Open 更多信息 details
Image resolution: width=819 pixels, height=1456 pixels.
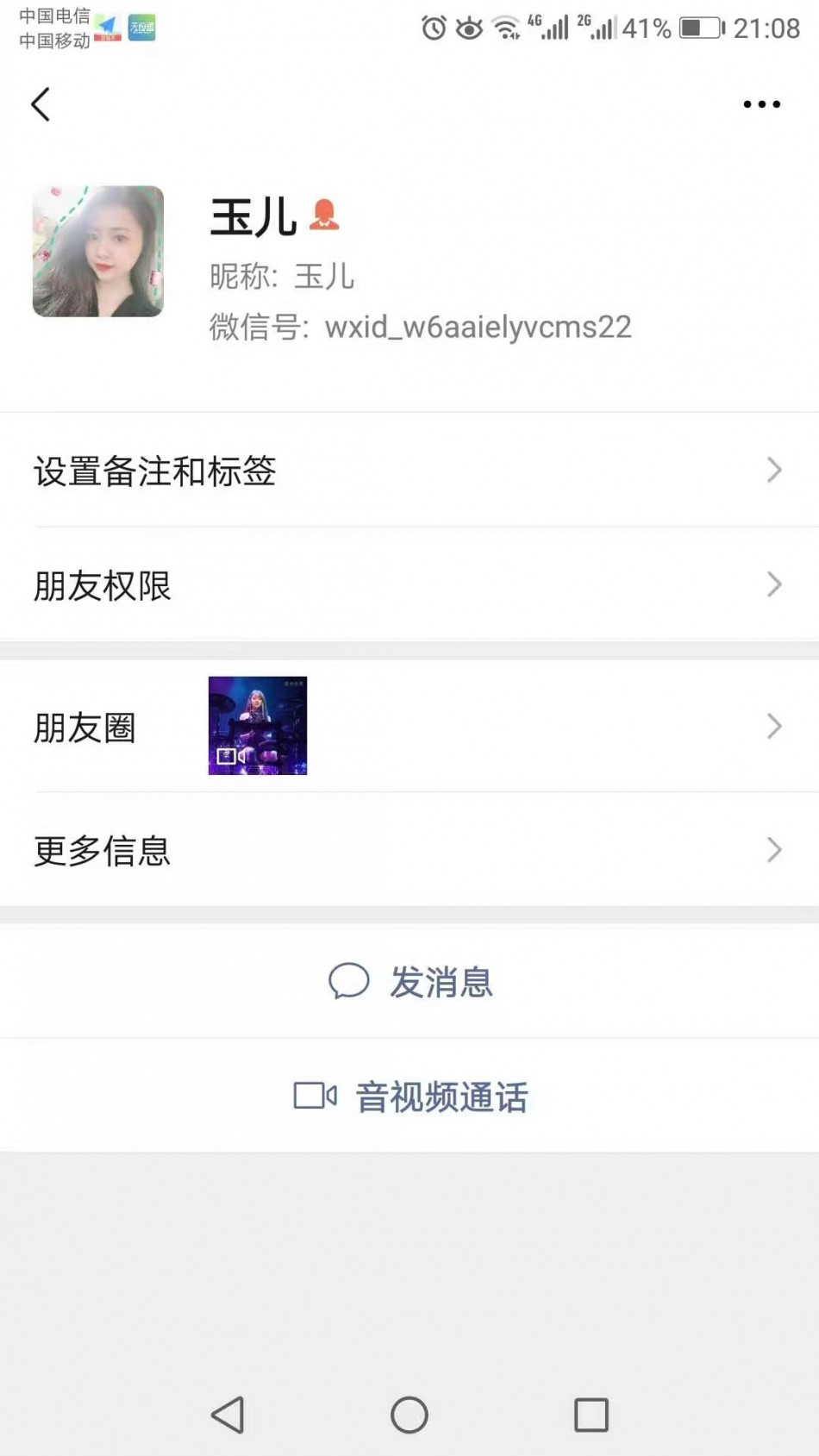[409, 851]
